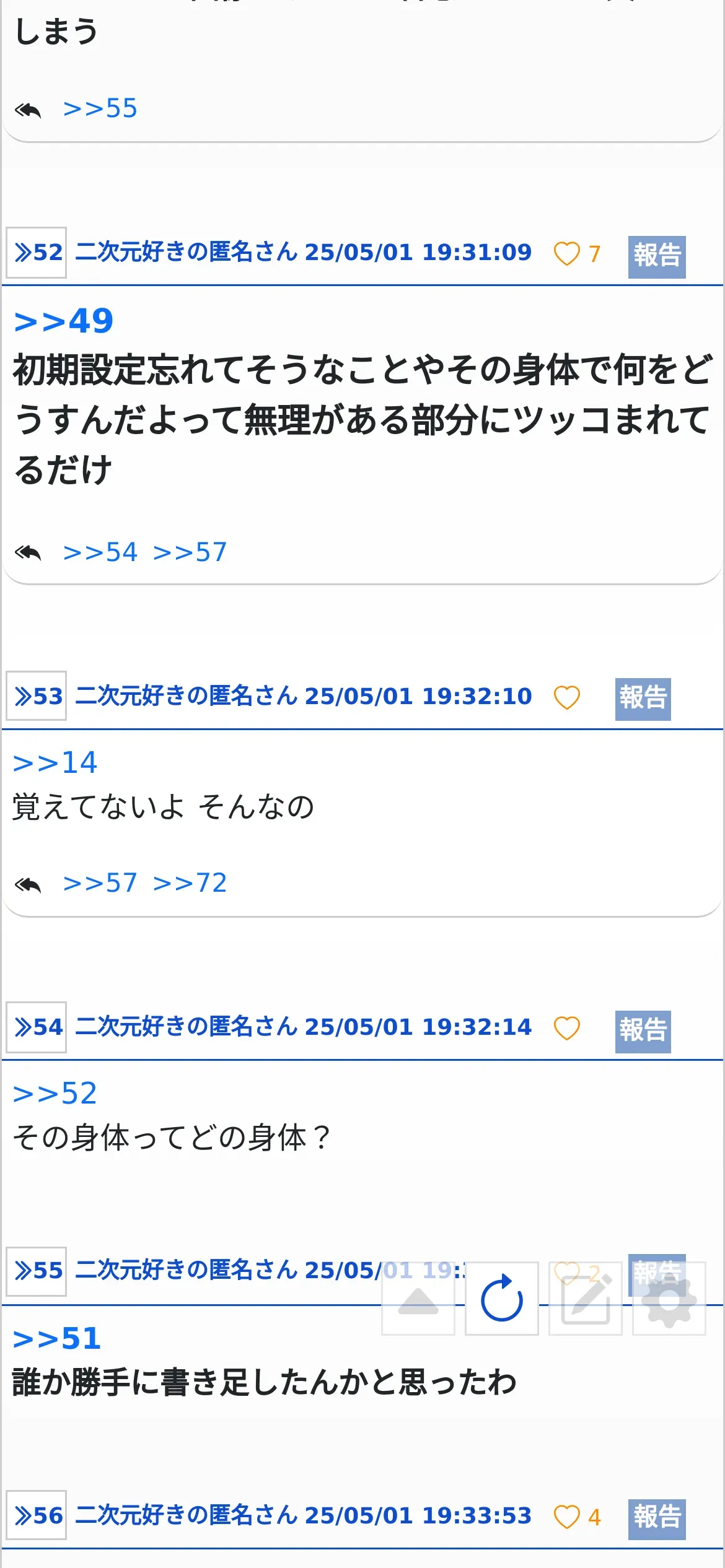Screen dimensions: 725x1568
Task: Report post 53 with 報告 button
Action: (643, 699)
